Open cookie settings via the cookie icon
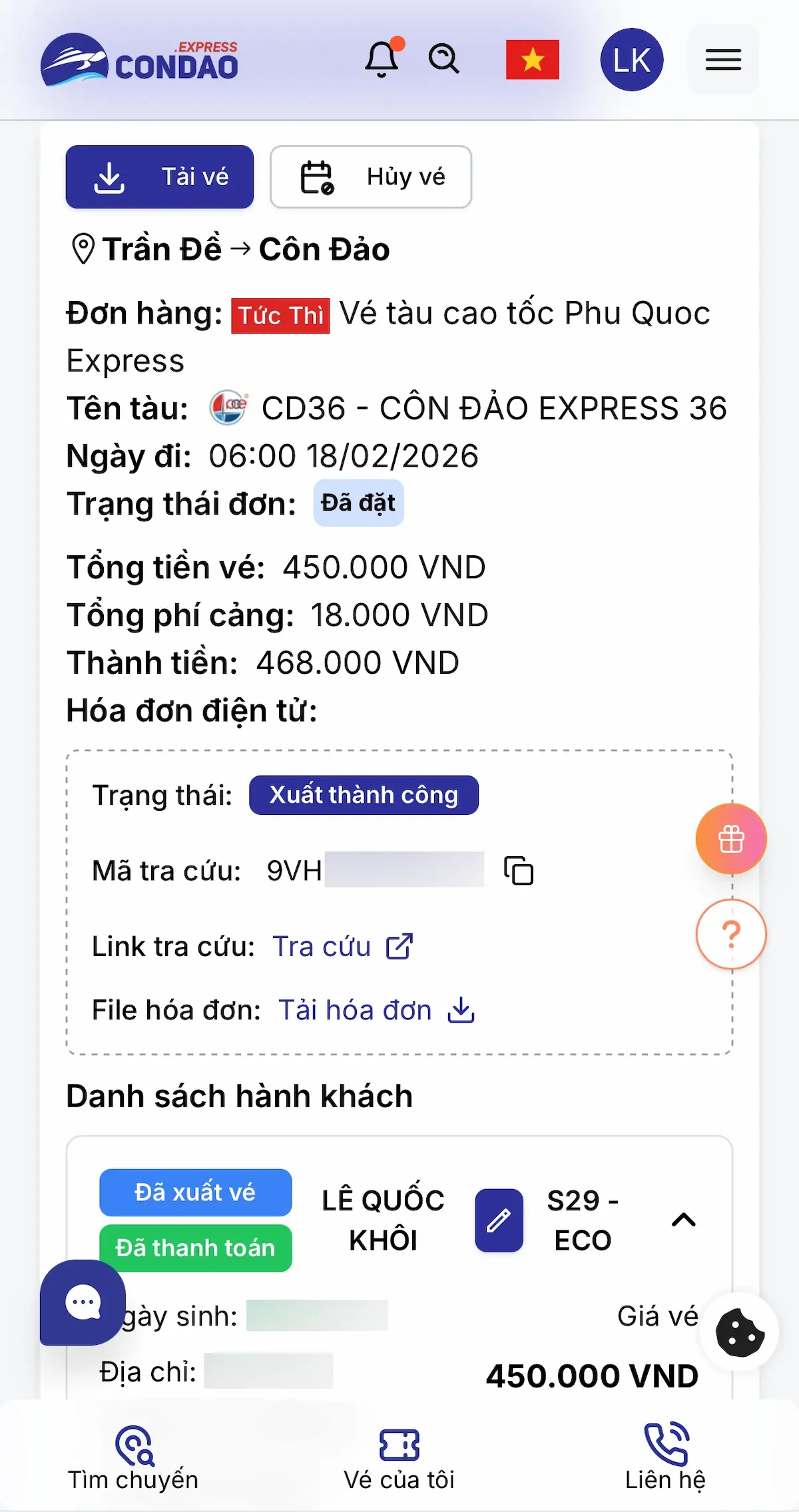Image resolution: width=799 pixels, height=1512 pixels. coord(739,1330)
